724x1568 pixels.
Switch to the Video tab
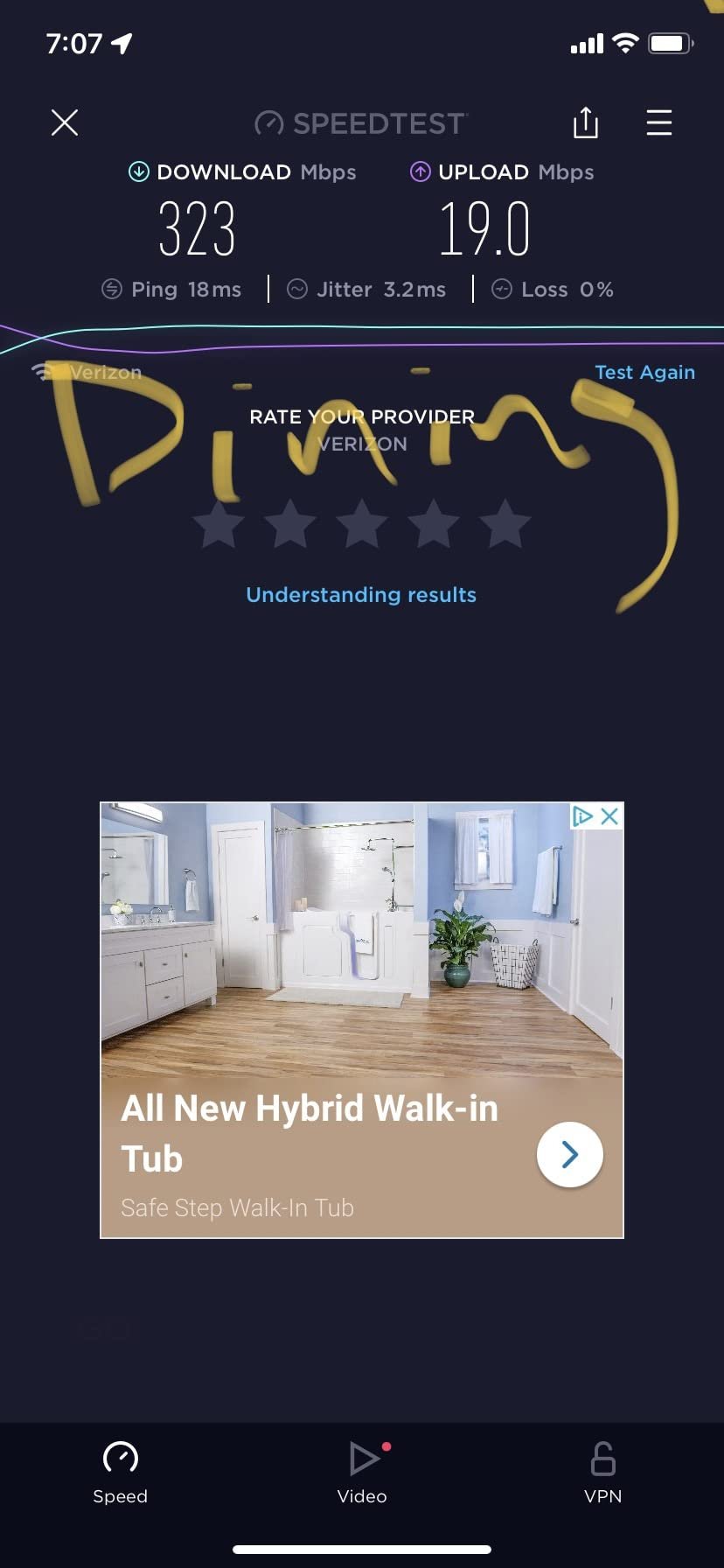coord(362,1473)
